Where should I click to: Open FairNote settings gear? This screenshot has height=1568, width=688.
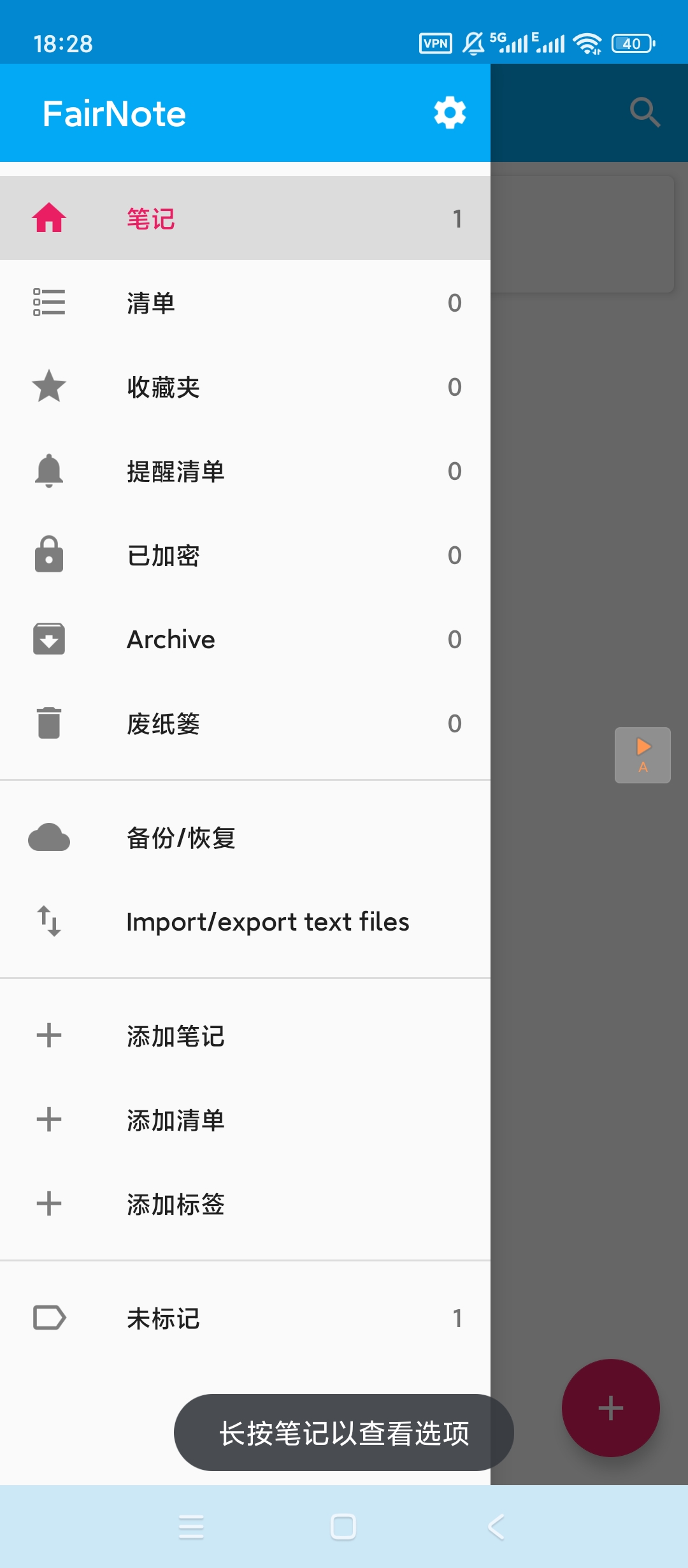click(x=449, y=112)
